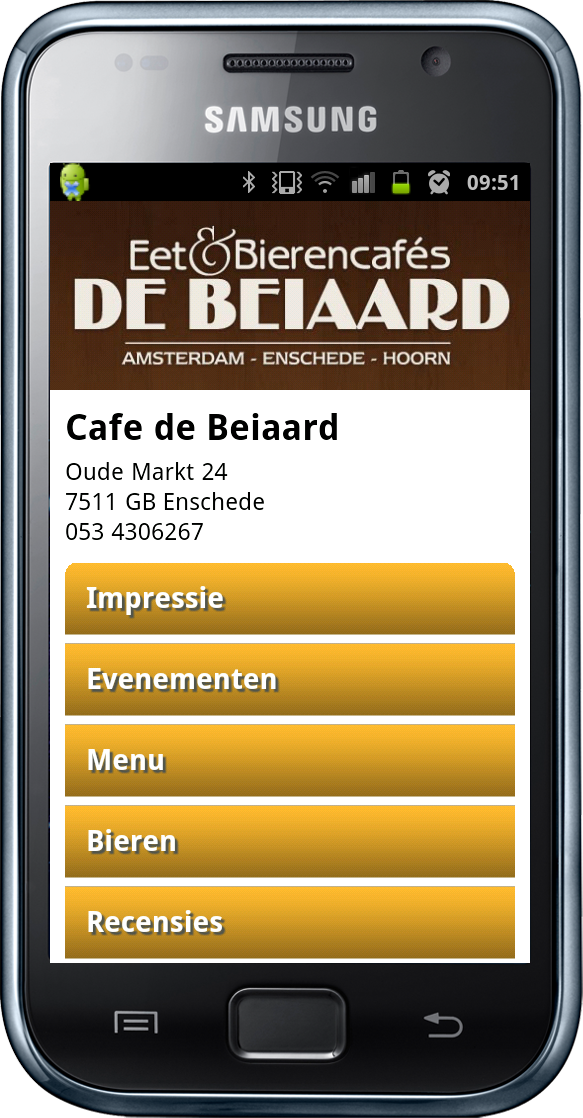Tap the phone's home button
This screenshot has height=1118, width=583.
pos(287,1024)
